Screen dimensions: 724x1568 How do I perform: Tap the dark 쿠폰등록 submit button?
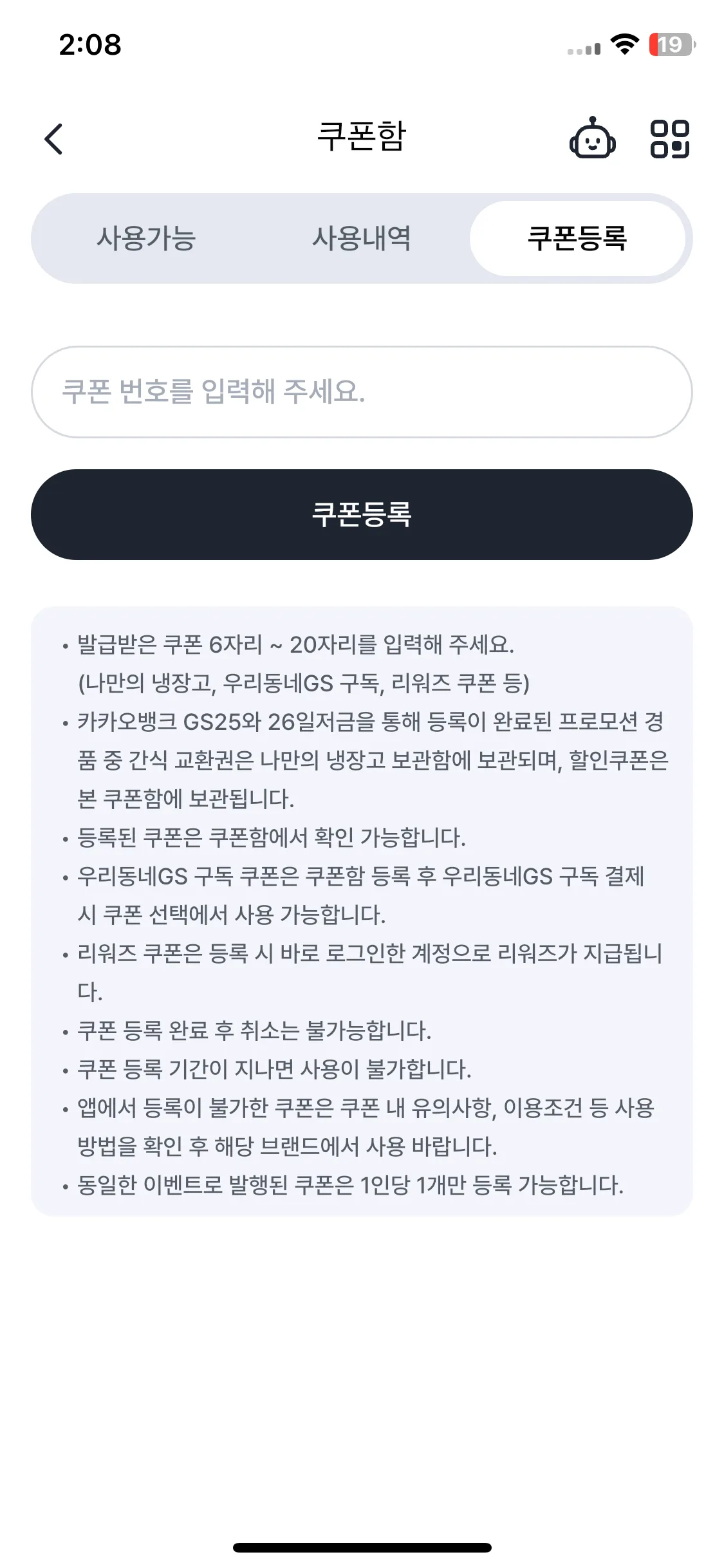tap(362, 514)
